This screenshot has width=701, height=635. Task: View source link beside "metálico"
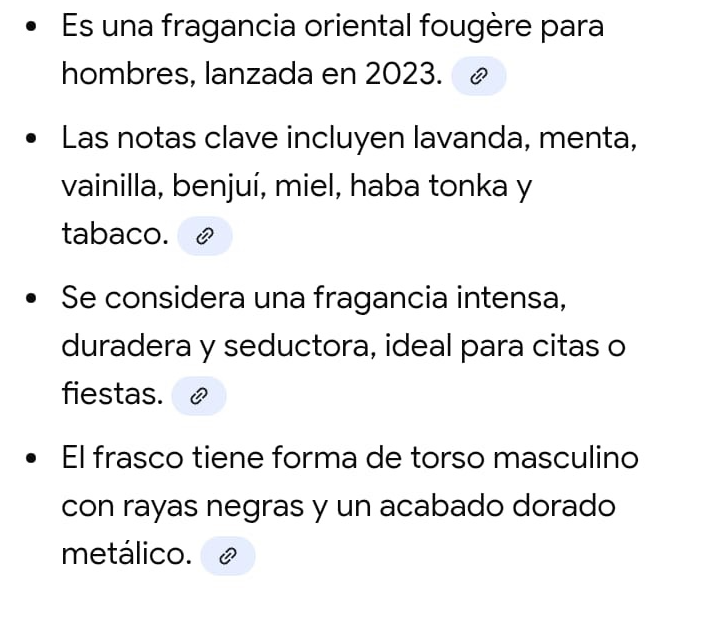point(228,555)
